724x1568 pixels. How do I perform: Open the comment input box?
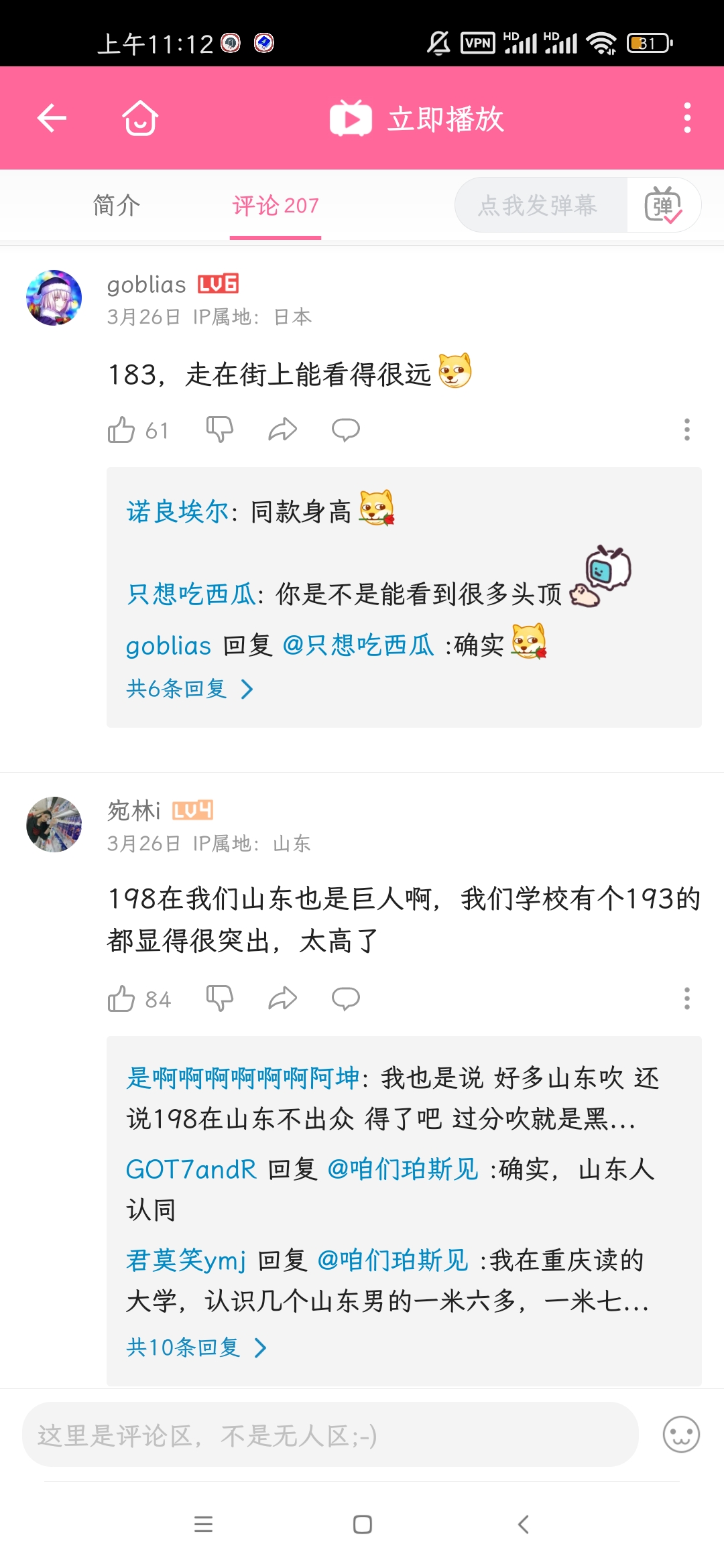(x=330, y=1435)
